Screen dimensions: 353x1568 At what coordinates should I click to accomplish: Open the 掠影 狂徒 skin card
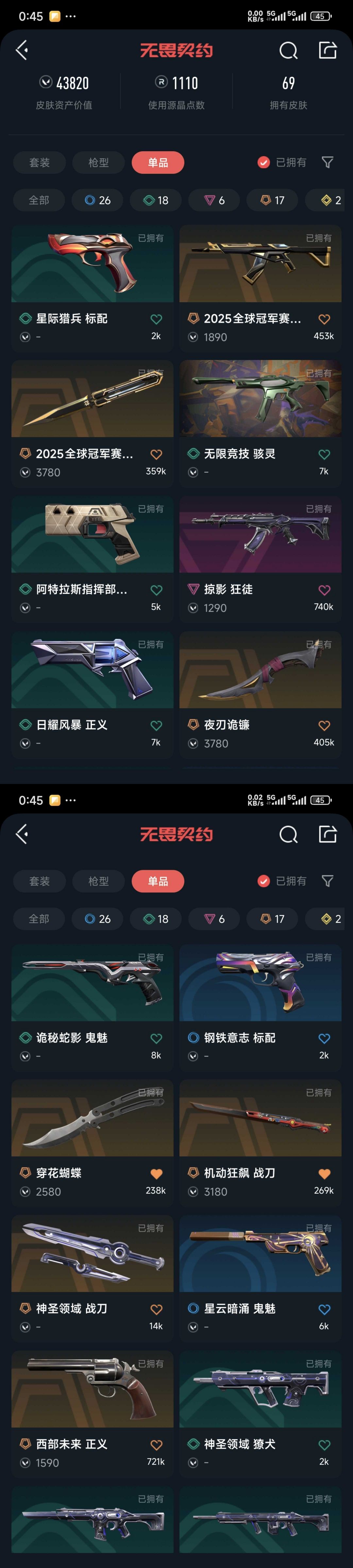point(260,535)
